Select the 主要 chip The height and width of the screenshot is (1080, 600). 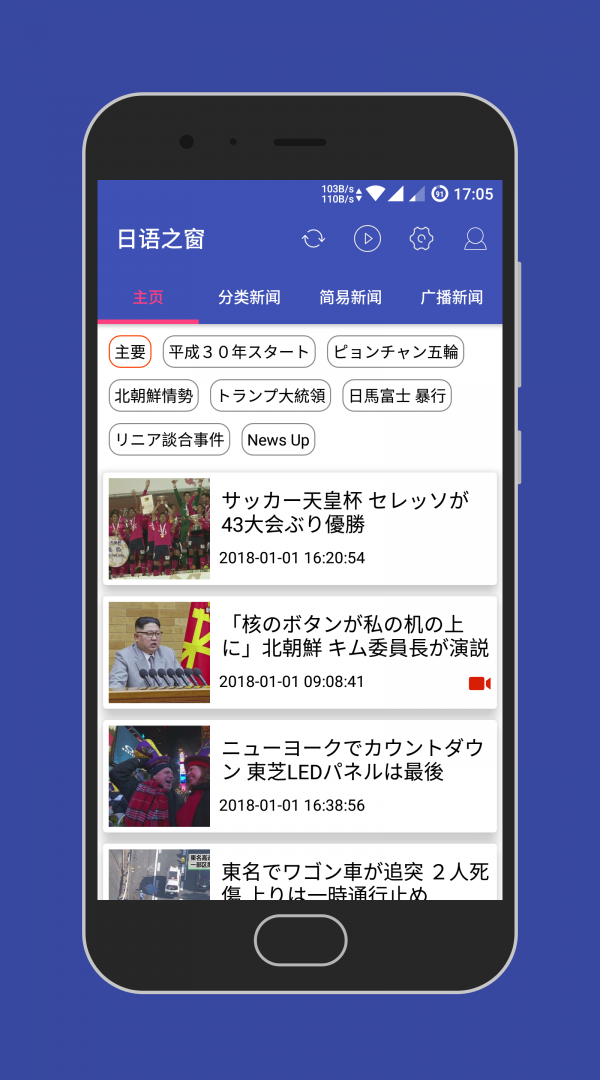pos(130,352)
